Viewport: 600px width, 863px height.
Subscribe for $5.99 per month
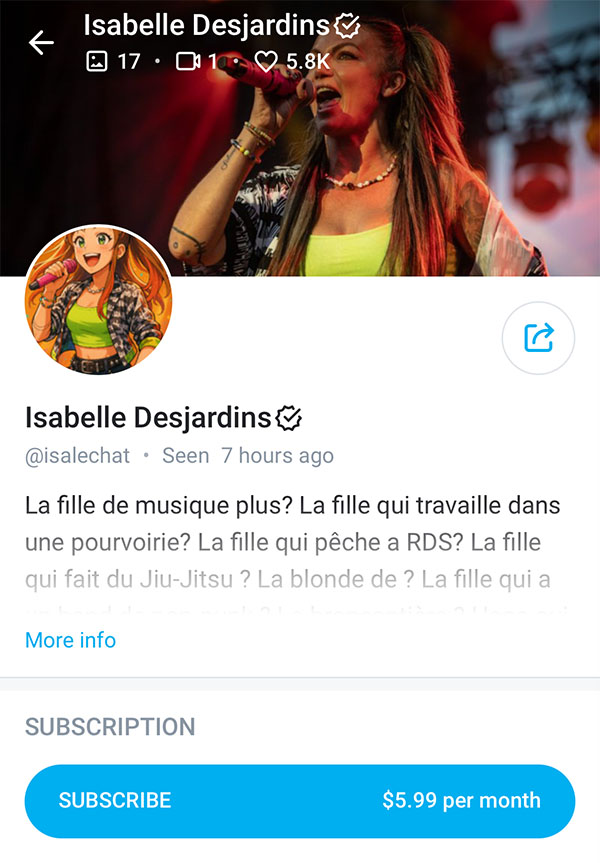(299, 801)
